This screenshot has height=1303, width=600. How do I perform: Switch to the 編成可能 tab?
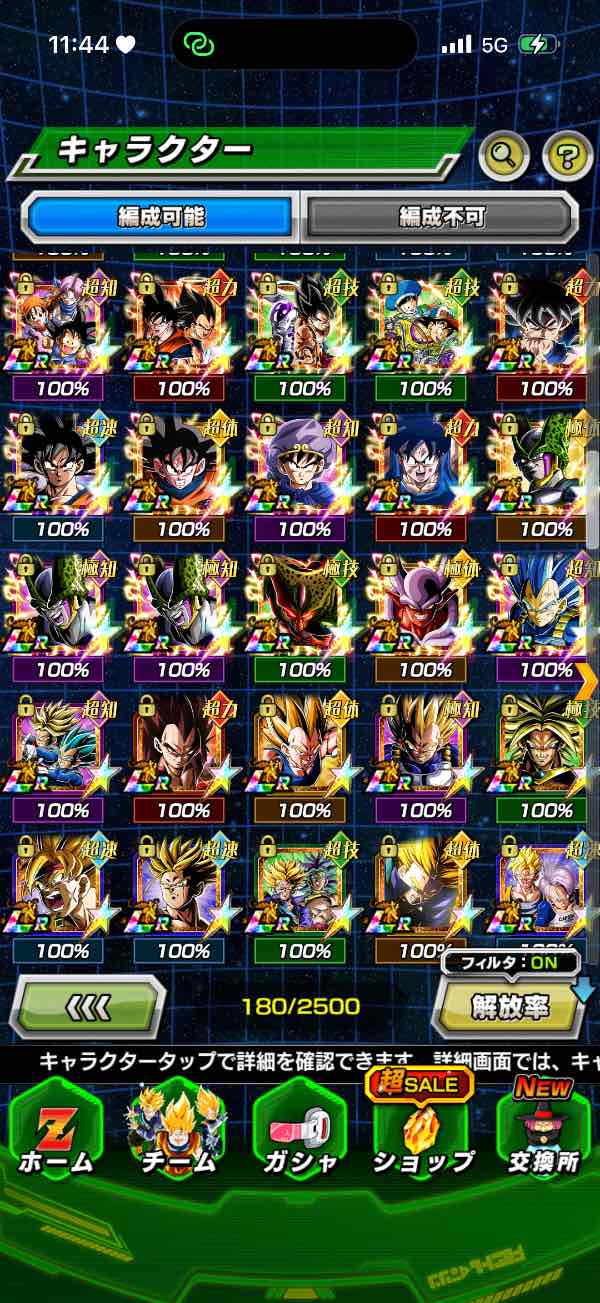pos(162,216)
